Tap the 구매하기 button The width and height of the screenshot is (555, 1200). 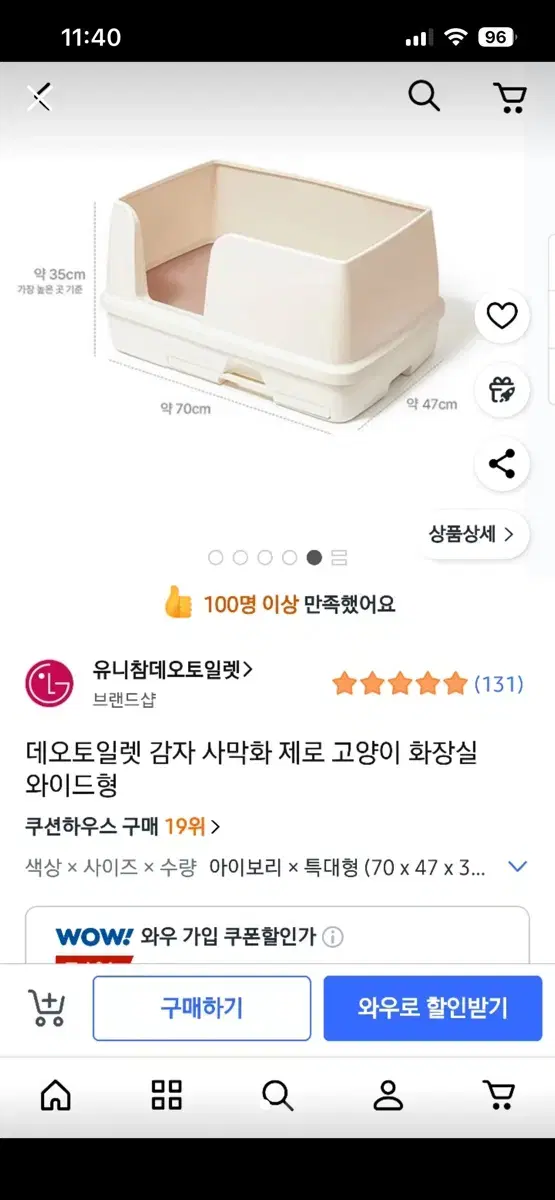click(x=202, y=1008)
